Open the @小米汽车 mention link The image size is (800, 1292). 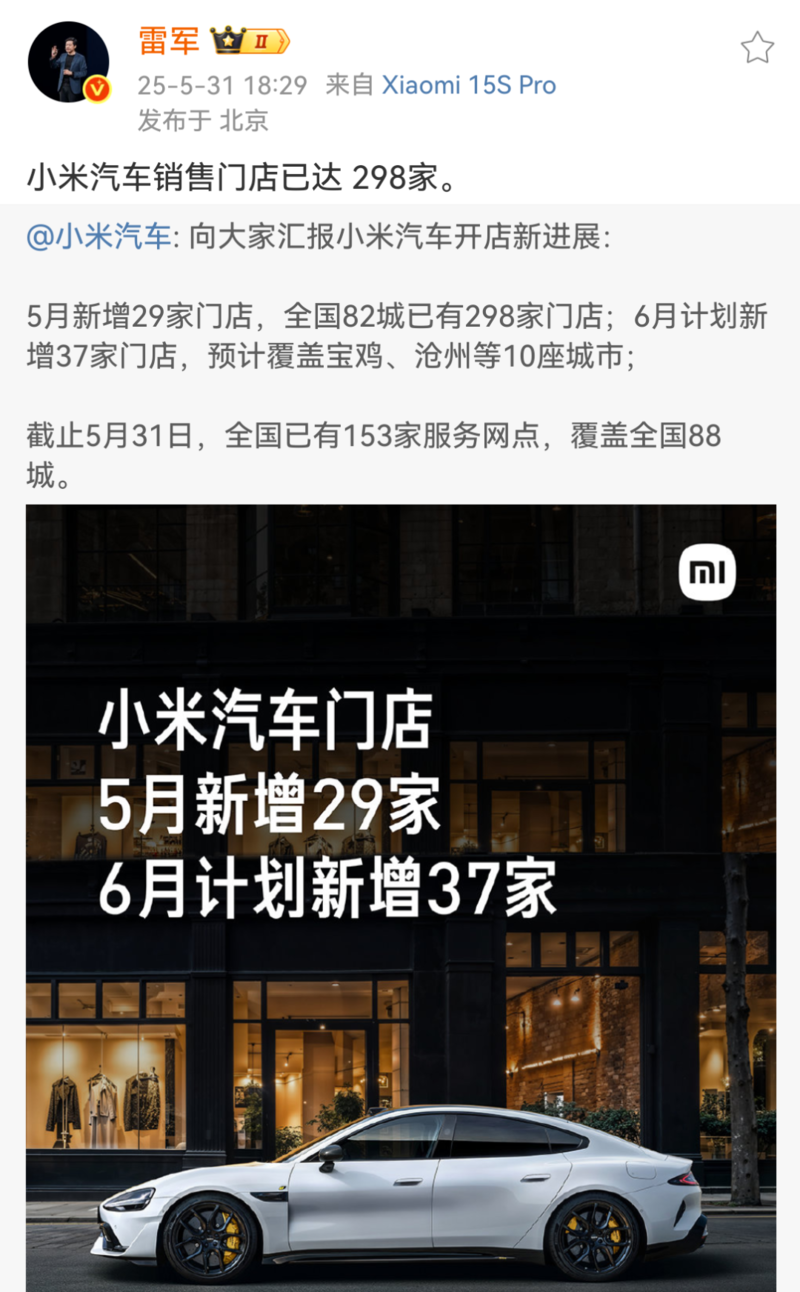coord(99,238)
